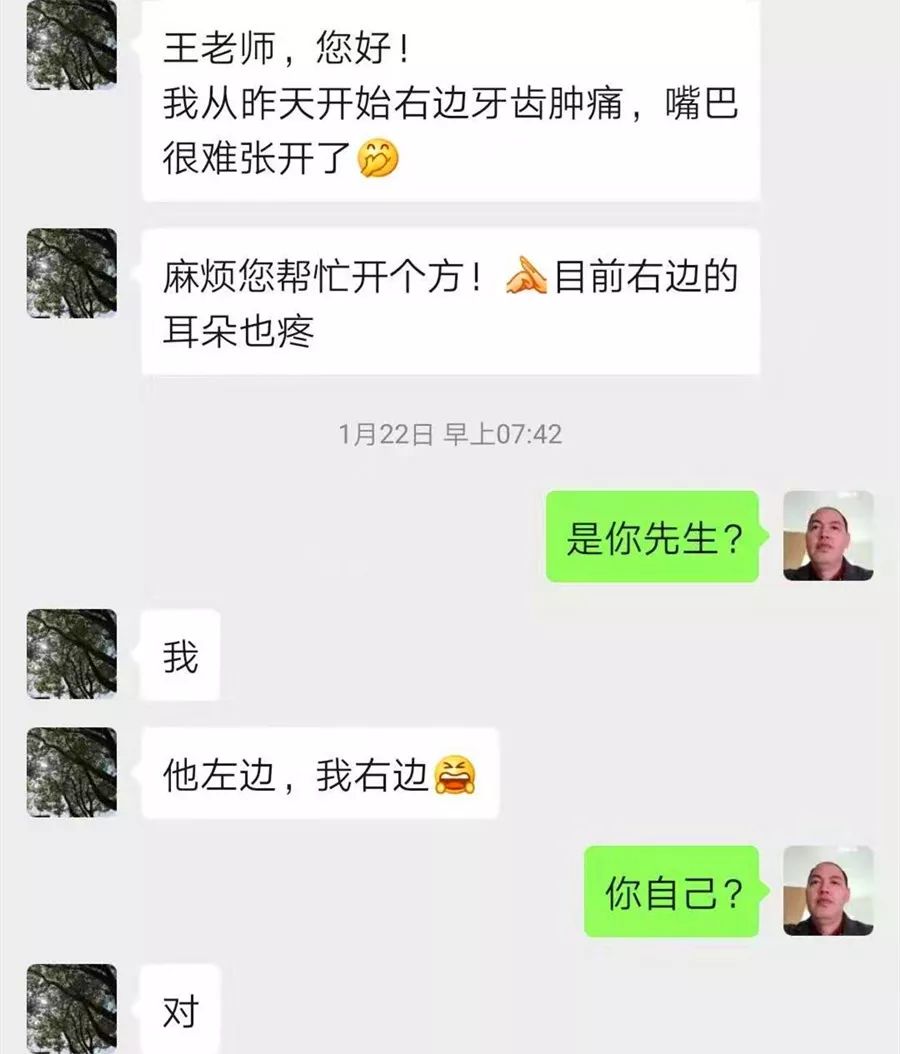The height and width of the screenshot is (1054, 900).
Task: Open tree avatar beside the 他左边，我右边 message
Action: (71, 772)
